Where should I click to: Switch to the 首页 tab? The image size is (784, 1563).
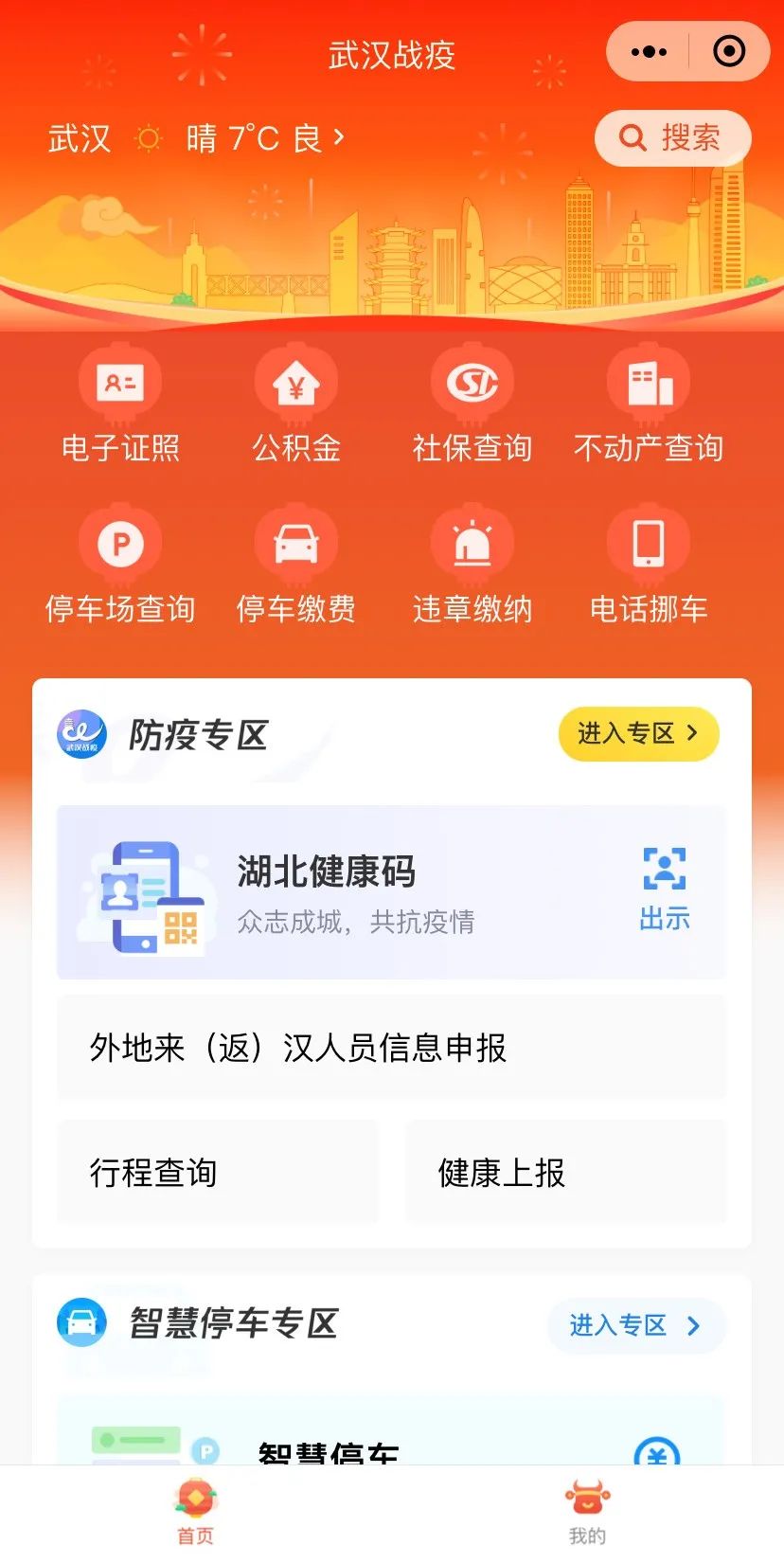coord(196,1513)
